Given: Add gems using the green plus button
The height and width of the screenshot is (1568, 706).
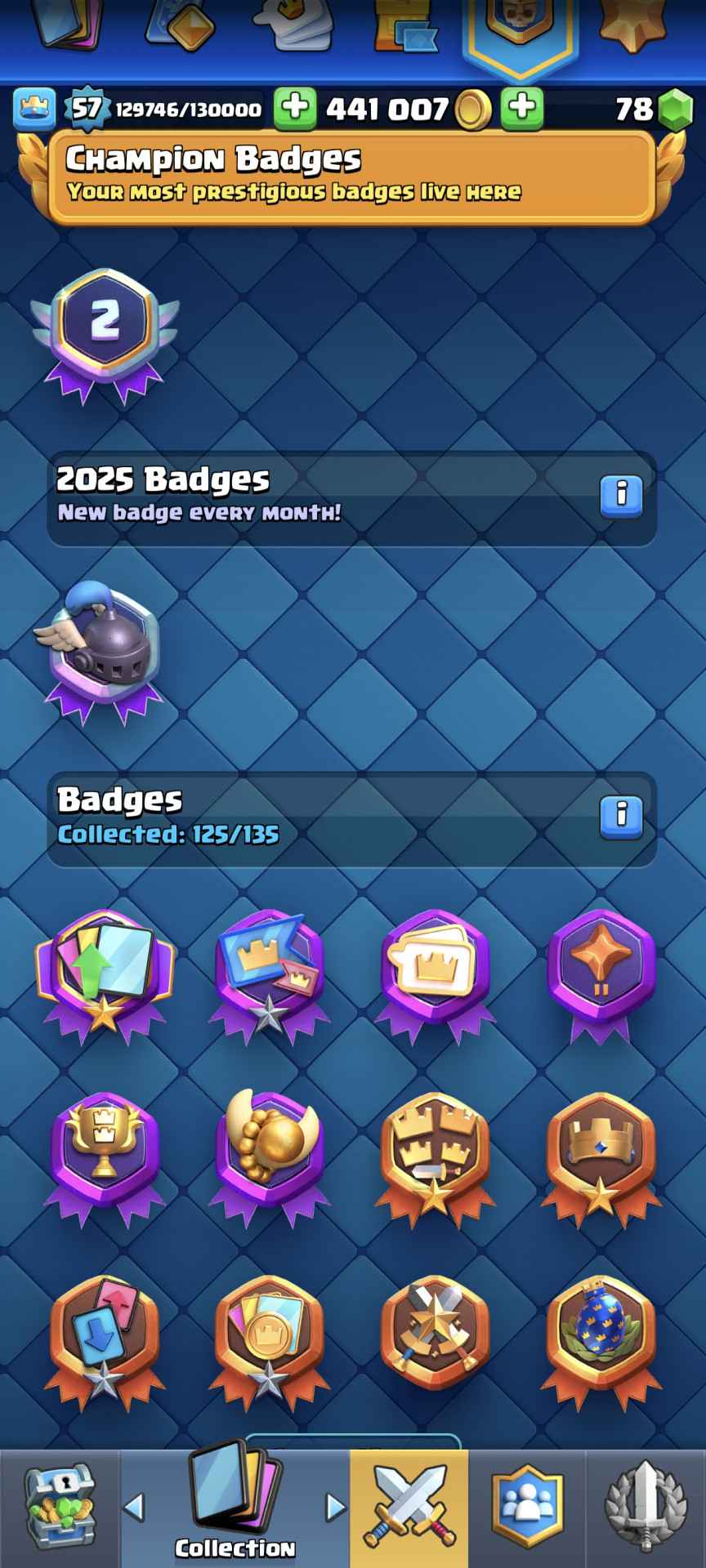Looking at the screenshot, I should (x=522, y=109).
